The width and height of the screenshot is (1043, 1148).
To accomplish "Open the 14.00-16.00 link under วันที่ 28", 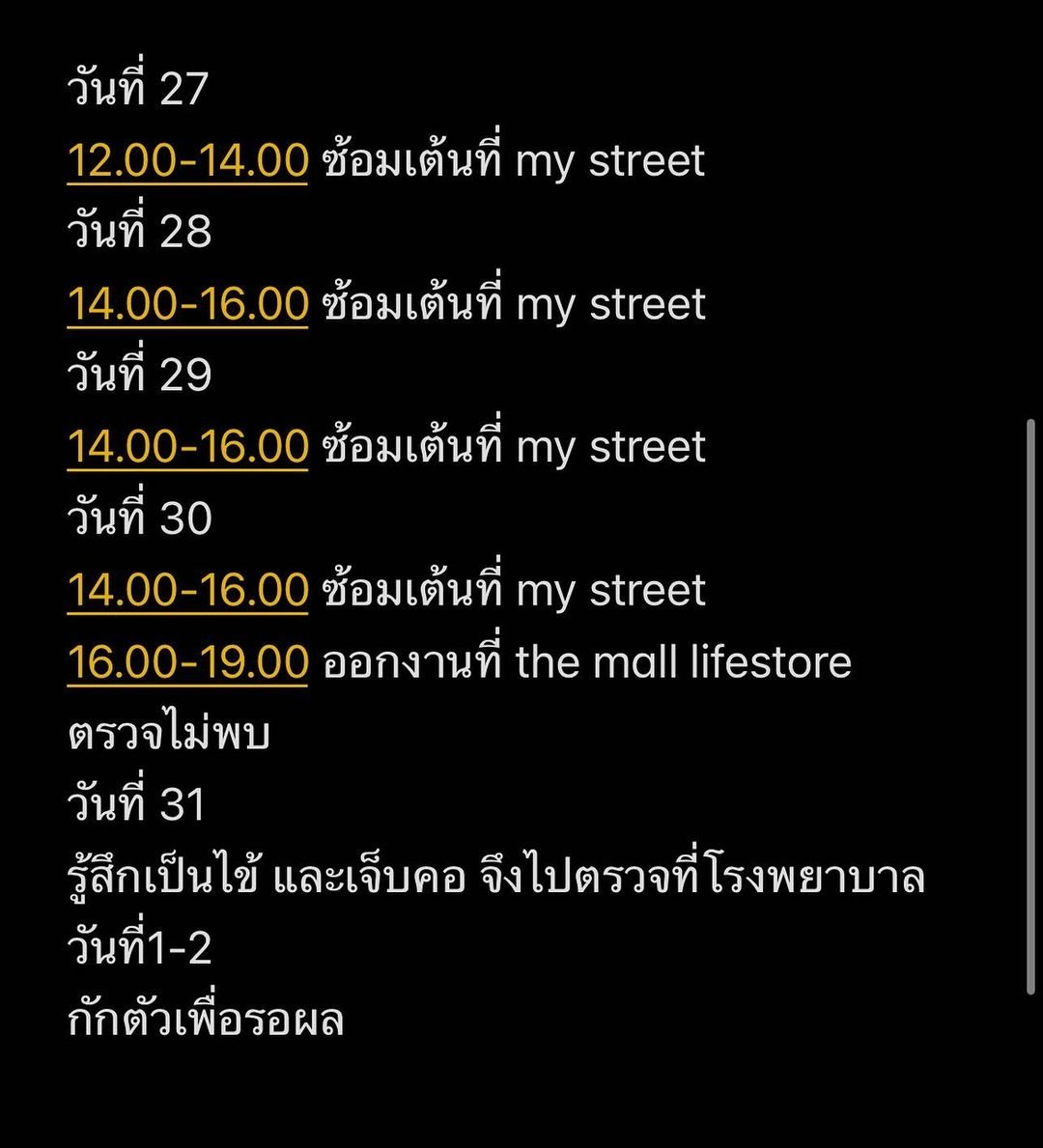I will 187,304.
